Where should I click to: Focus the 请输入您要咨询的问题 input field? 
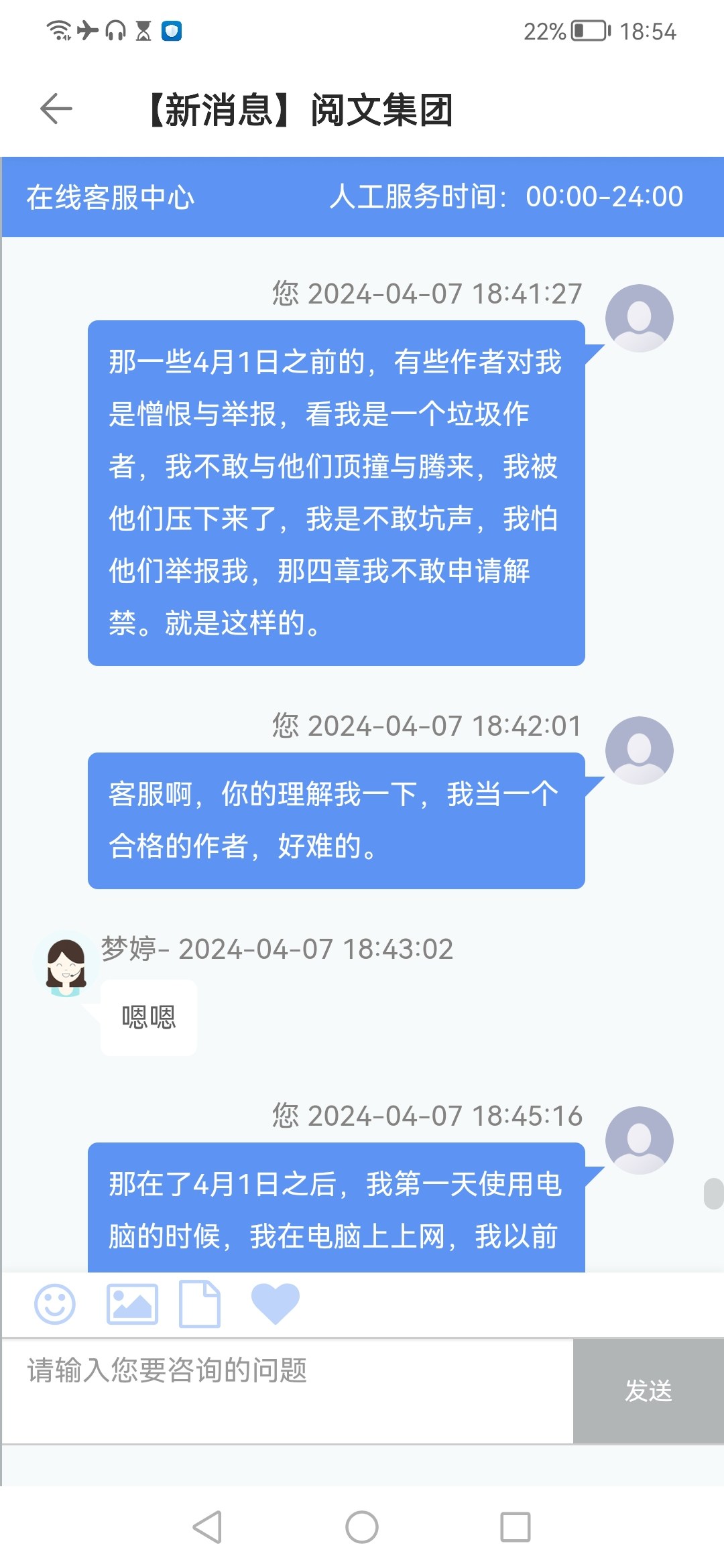(288, 1391)
